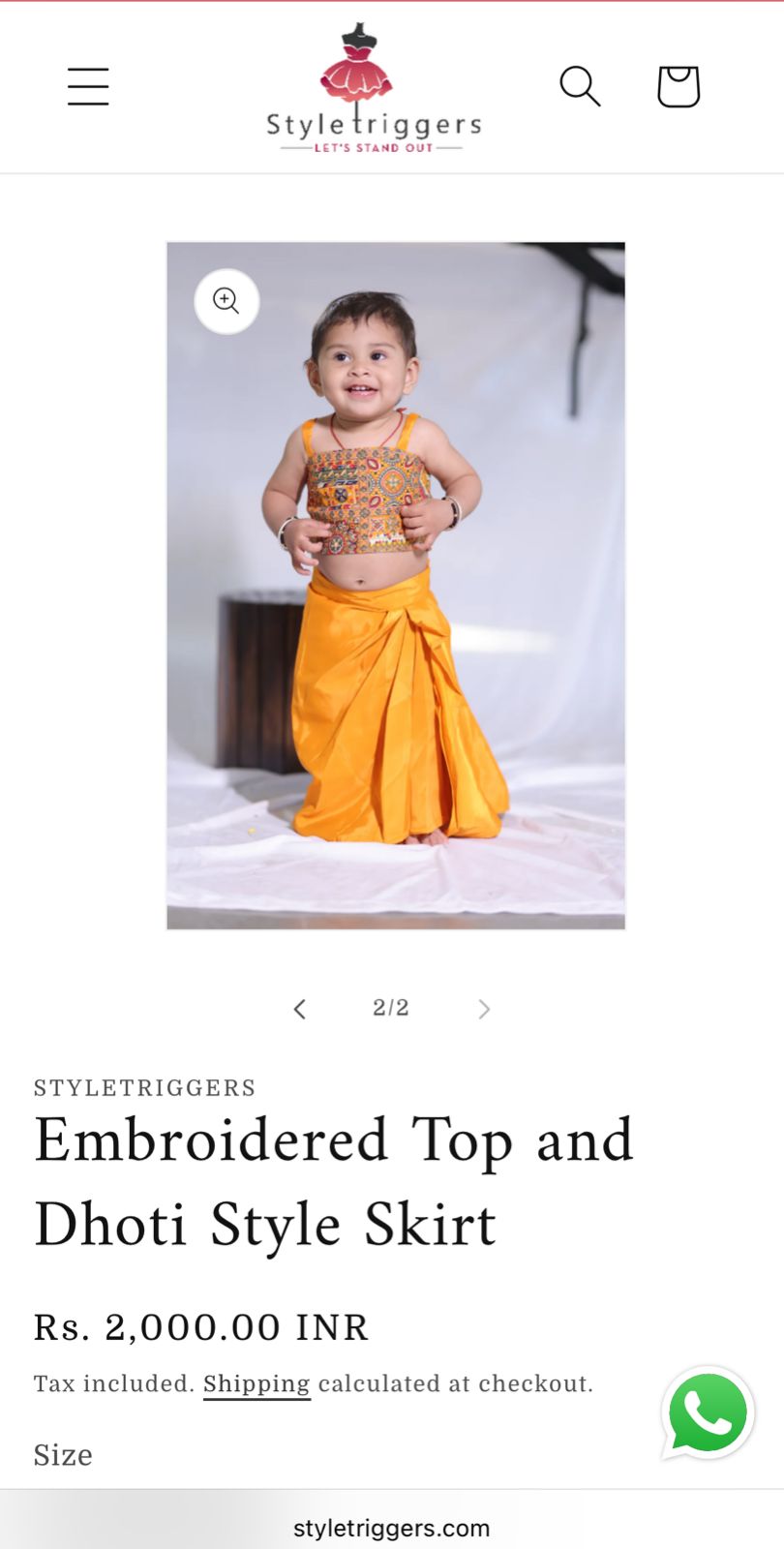
Task: View the shopping cart
Action: coord(678,86)
